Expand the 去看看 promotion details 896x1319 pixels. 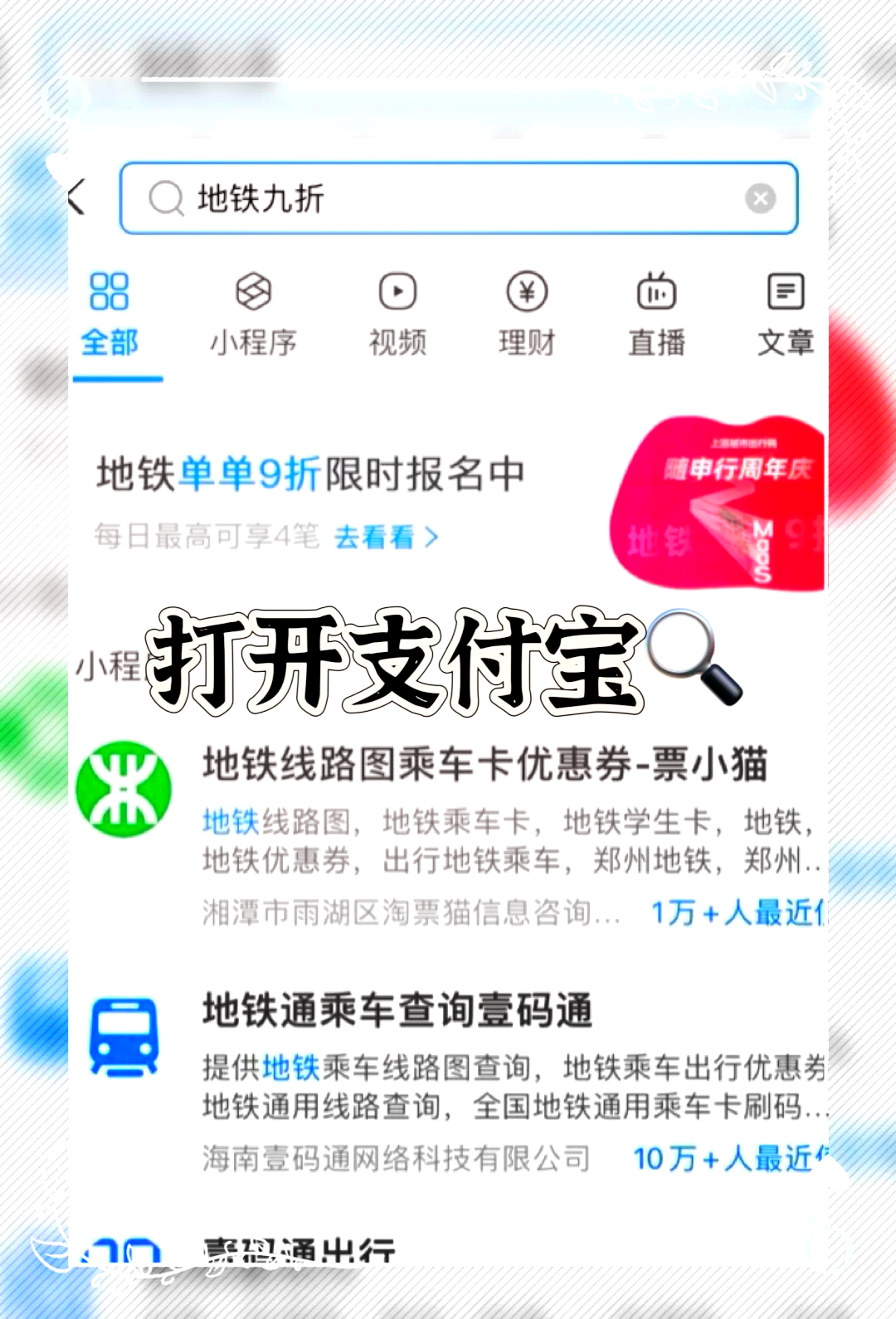tap(384, 538)
